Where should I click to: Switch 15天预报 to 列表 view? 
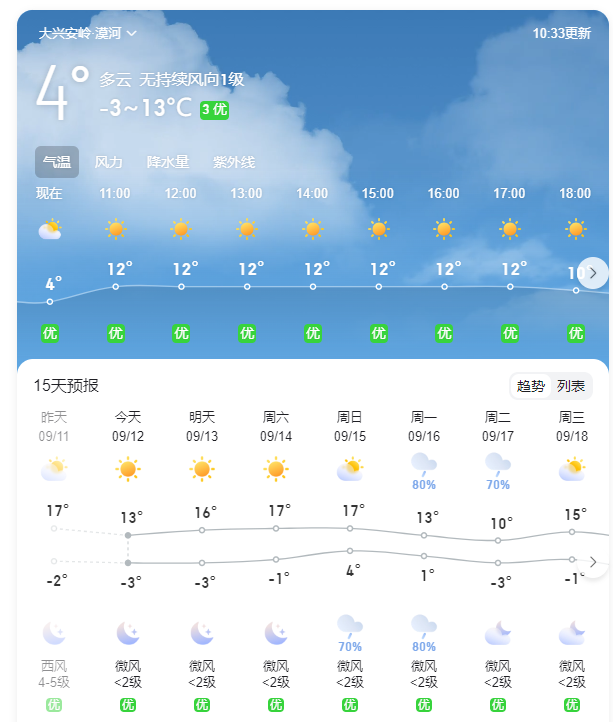(x=571, y=386)
